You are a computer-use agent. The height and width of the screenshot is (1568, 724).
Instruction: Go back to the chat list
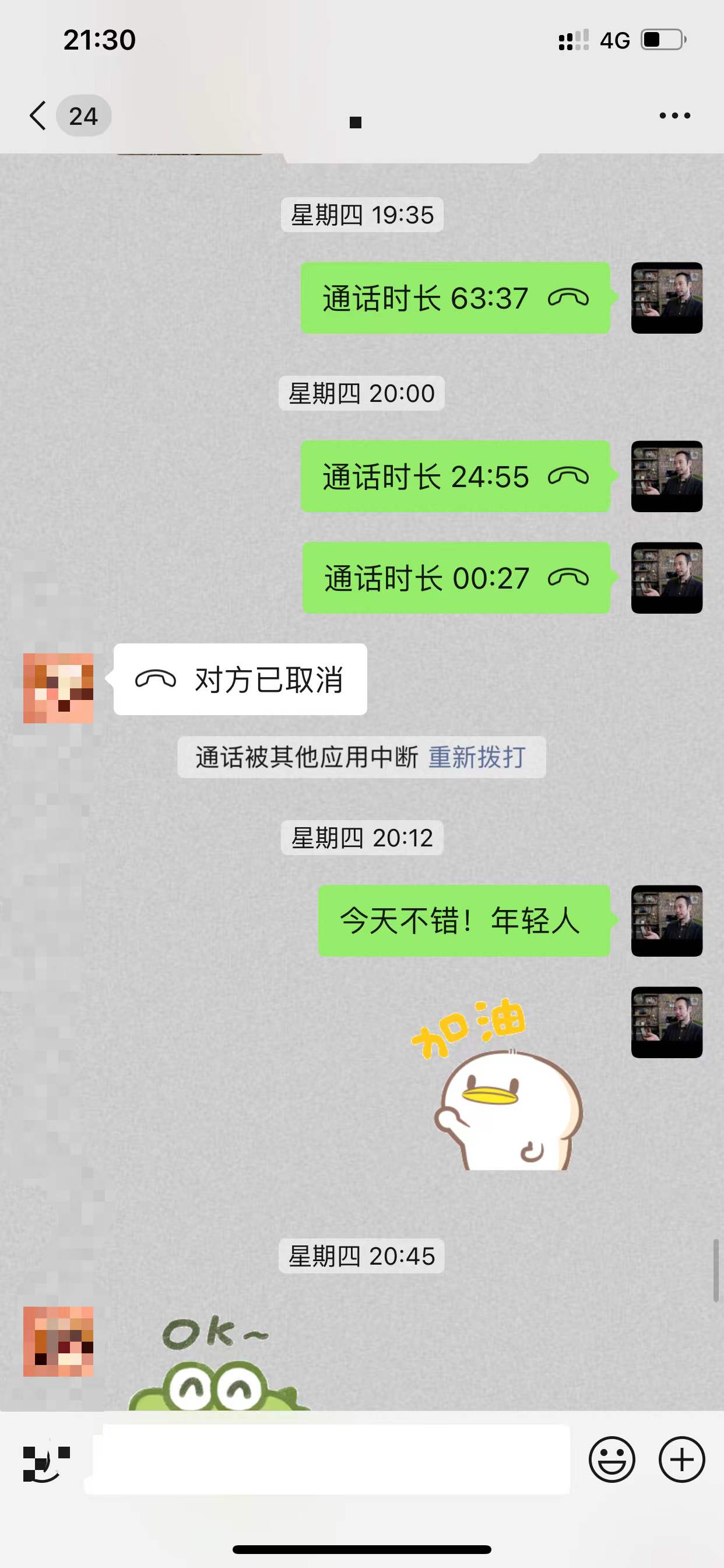(x=38, y=116)
